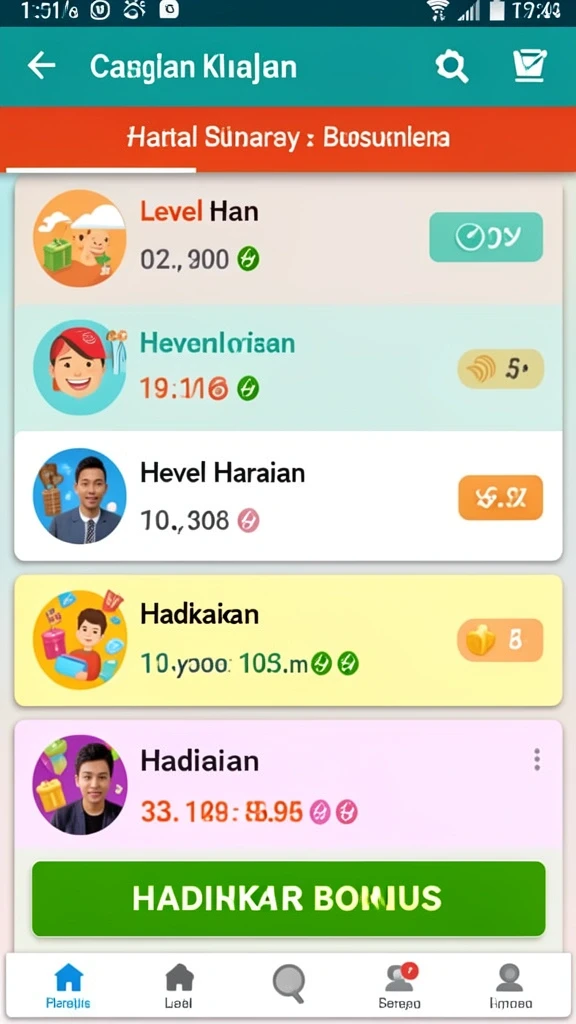The width and height of the screenshot is (576, 1024).
Task: Open the Serepo tab with the red badge
Action: coord(400,986)
